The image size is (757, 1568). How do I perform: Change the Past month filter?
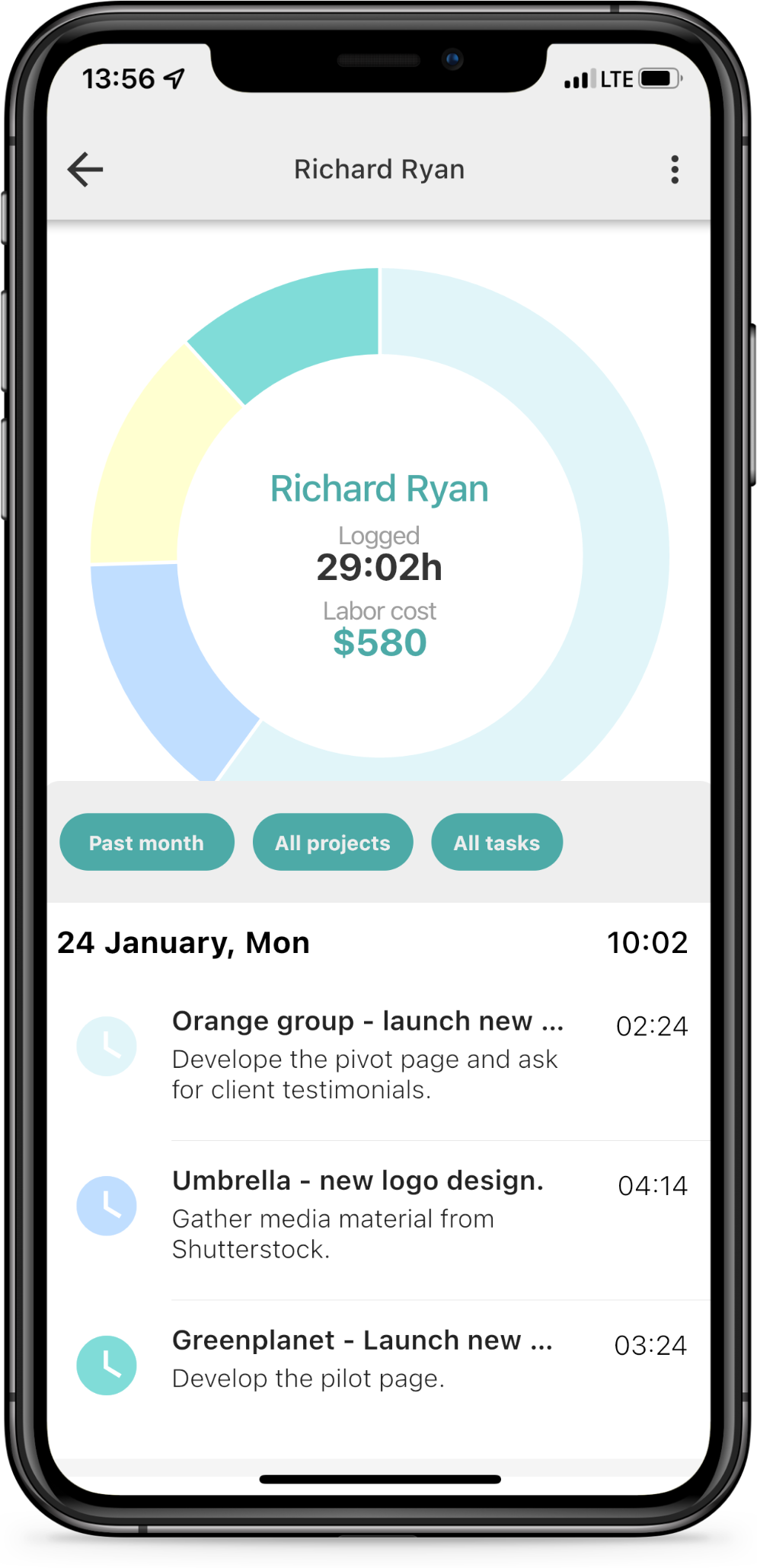pos(147,842)
